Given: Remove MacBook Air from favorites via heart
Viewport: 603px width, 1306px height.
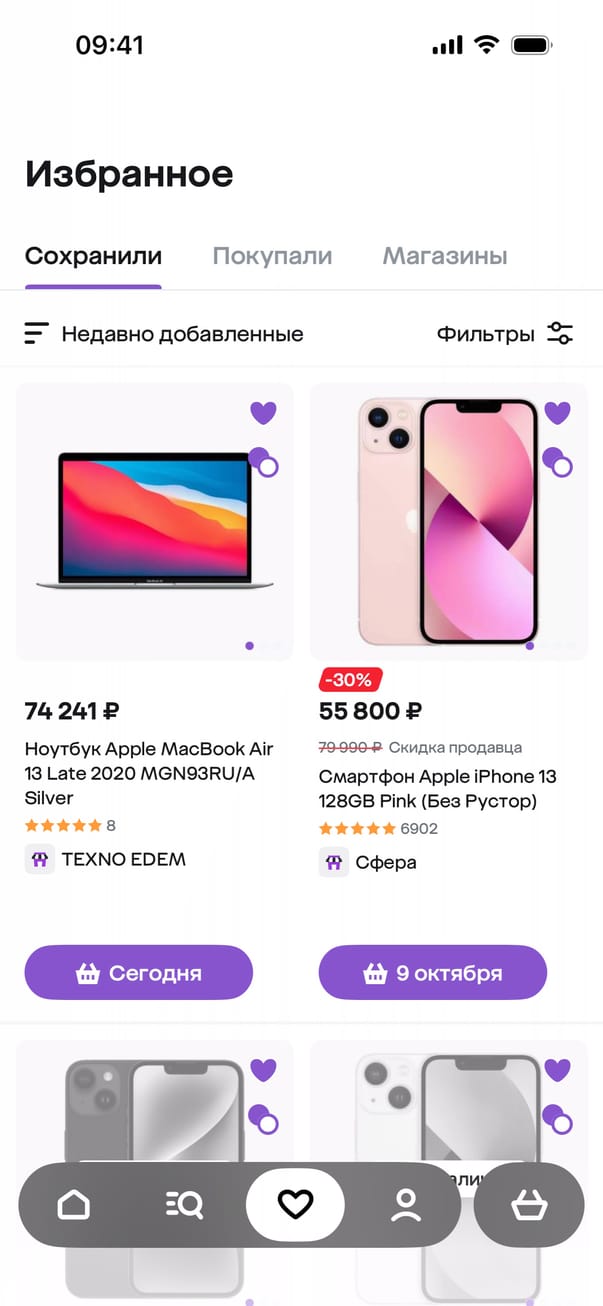Looking at the screenshot, I should coord(263,412).
